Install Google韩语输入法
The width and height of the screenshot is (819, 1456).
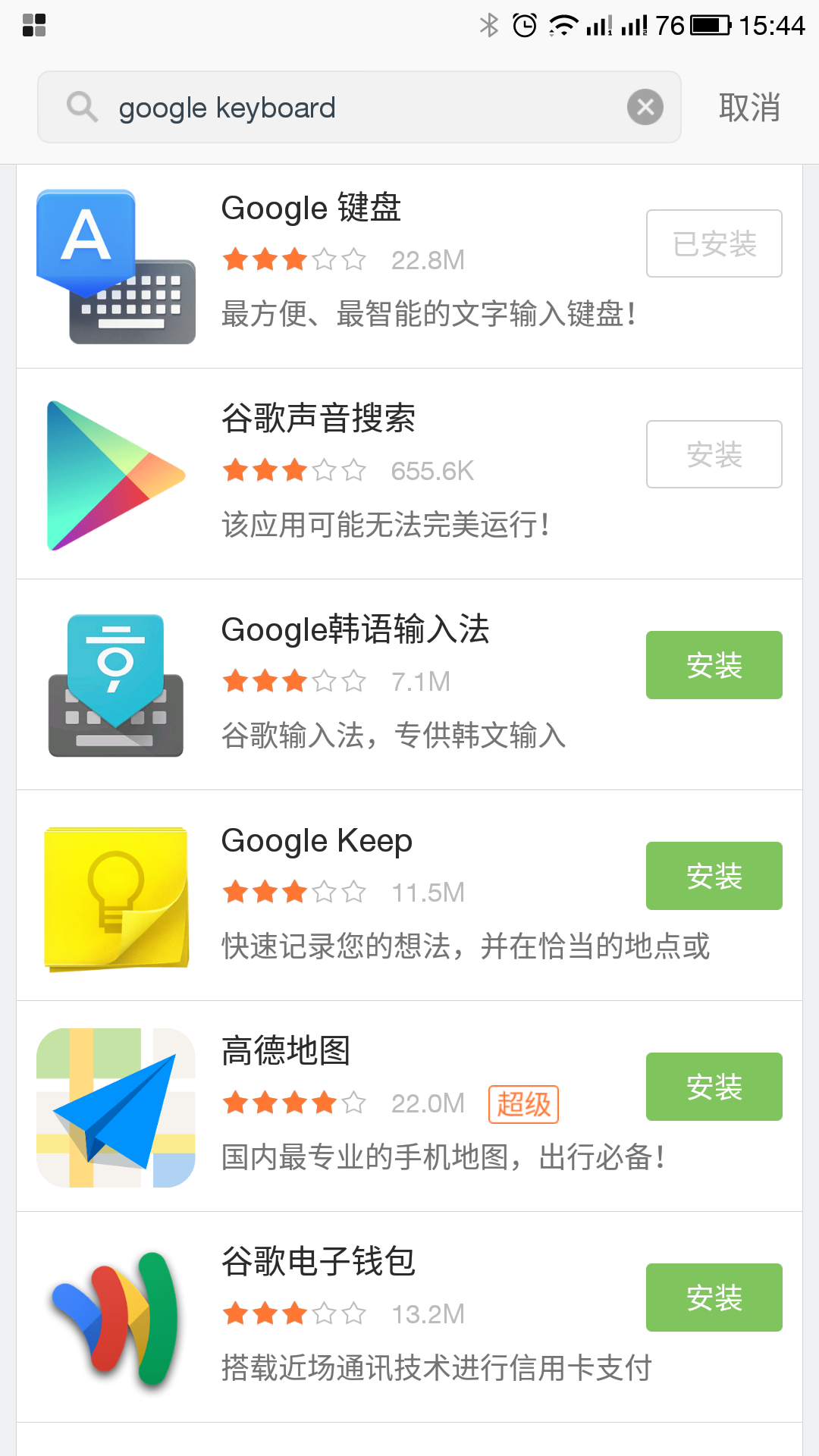click(714, 665)
